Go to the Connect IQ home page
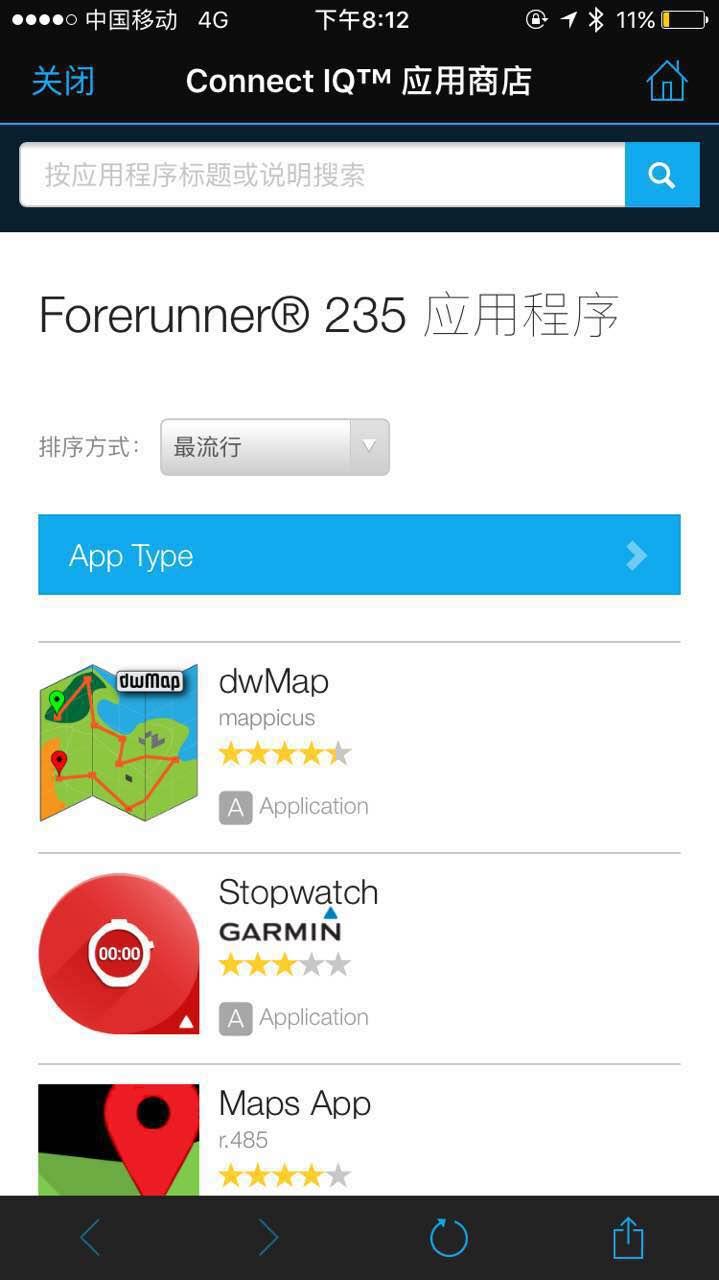Image resolution: width=719 pixels, height=1280 pixels. point(667,81)
